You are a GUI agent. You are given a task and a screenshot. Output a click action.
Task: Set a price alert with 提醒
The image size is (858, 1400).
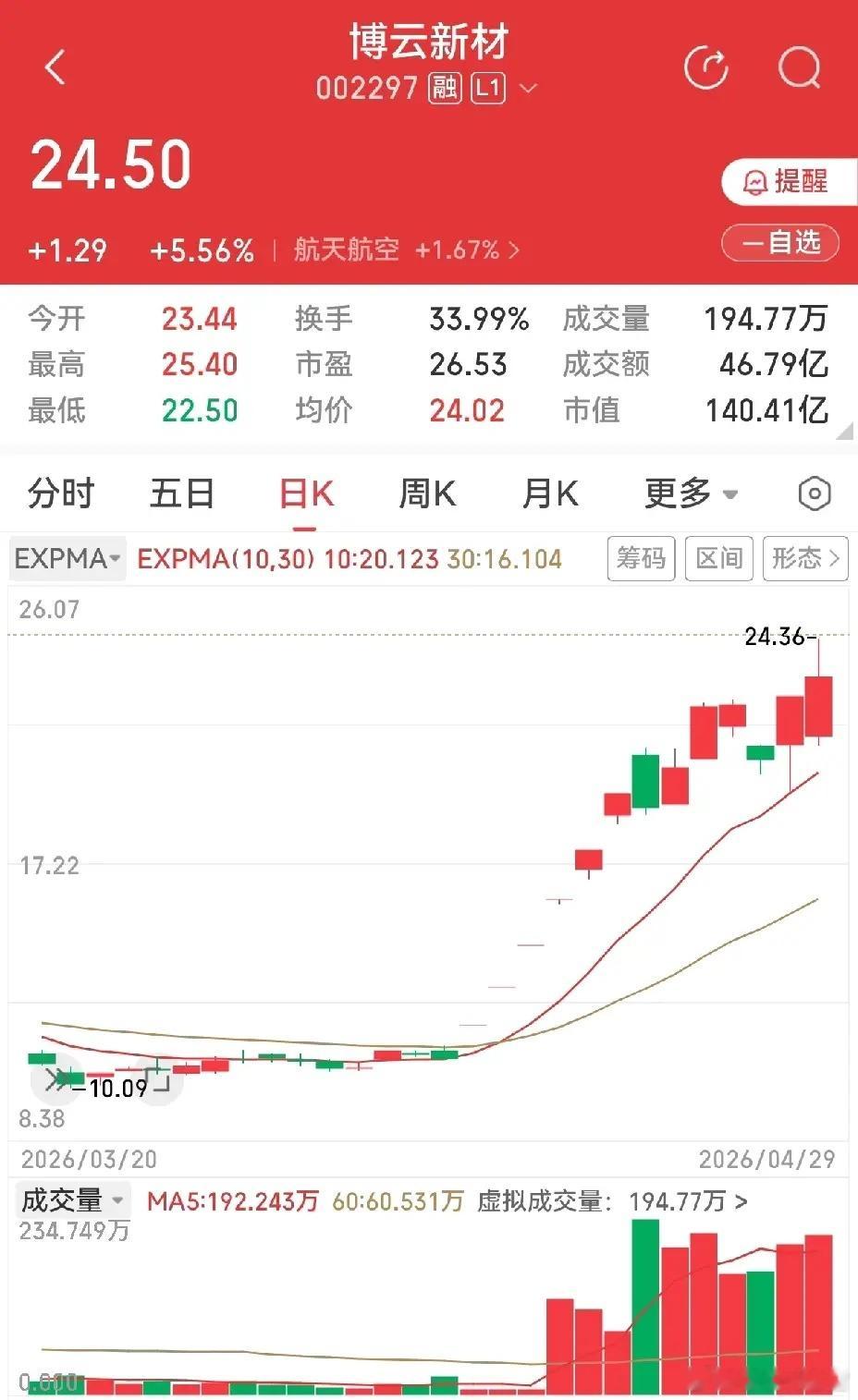789,181
